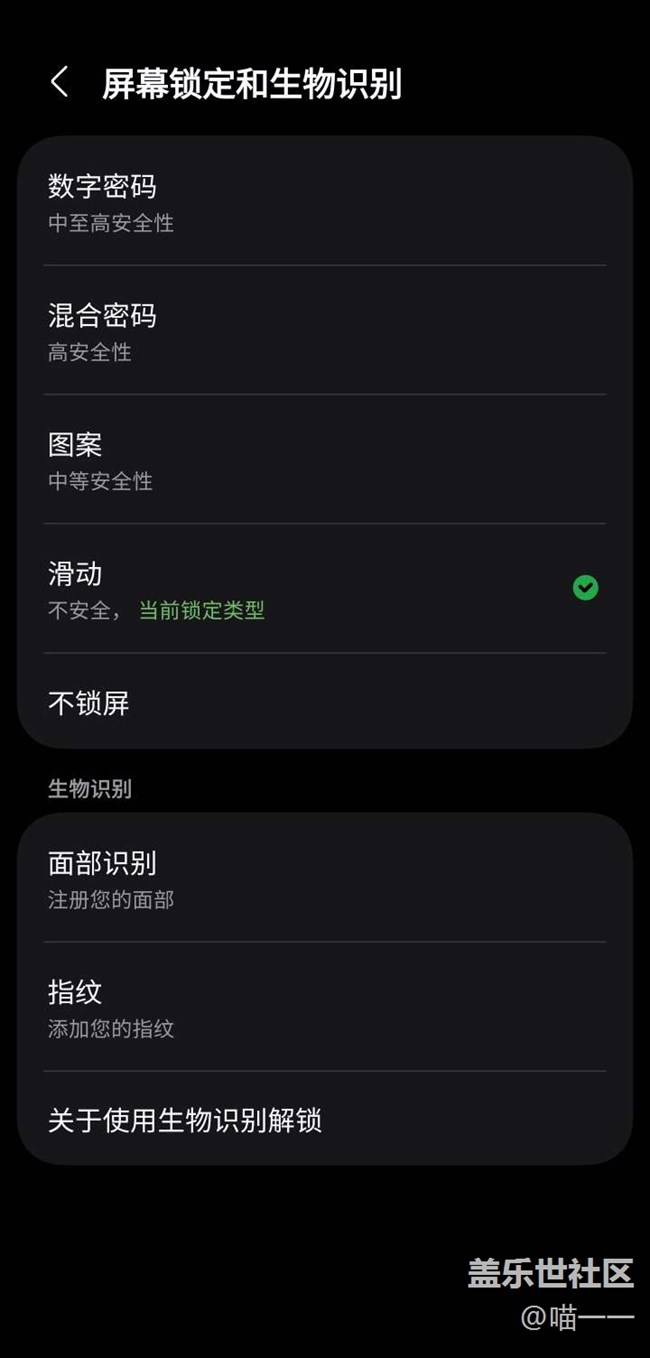Select the 滑动 lock option
This screenshot has height=1358, width=650.
324,590
